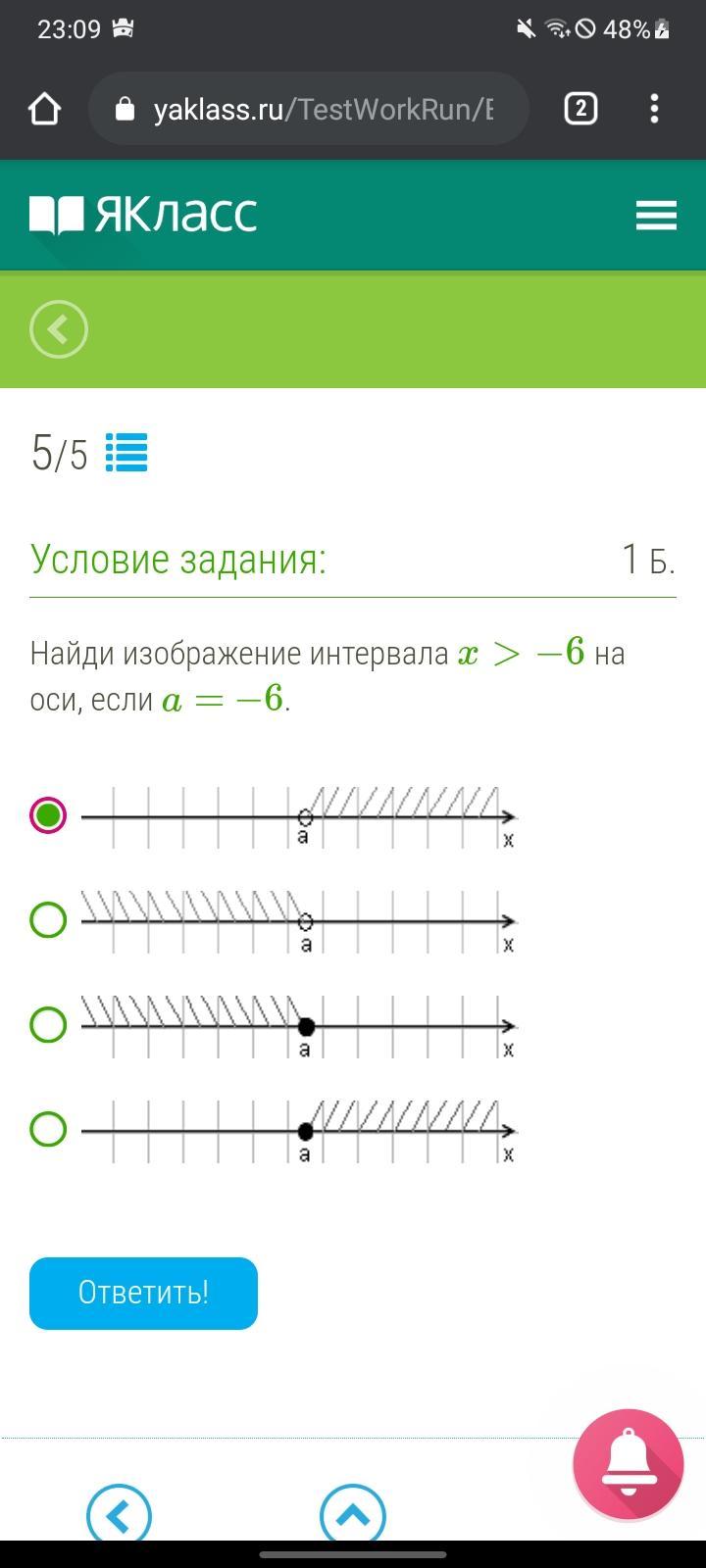Viewport: 706px width, 1568px height.
Task: Go to the browser home page
Action: tap(45, 109)
